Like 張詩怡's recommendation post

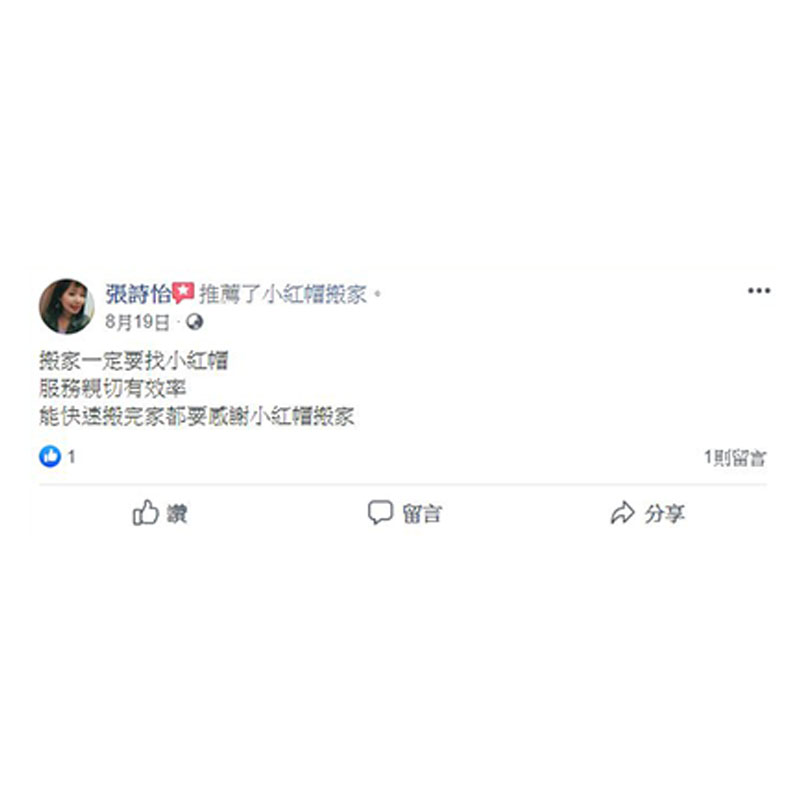click(160, 513)
